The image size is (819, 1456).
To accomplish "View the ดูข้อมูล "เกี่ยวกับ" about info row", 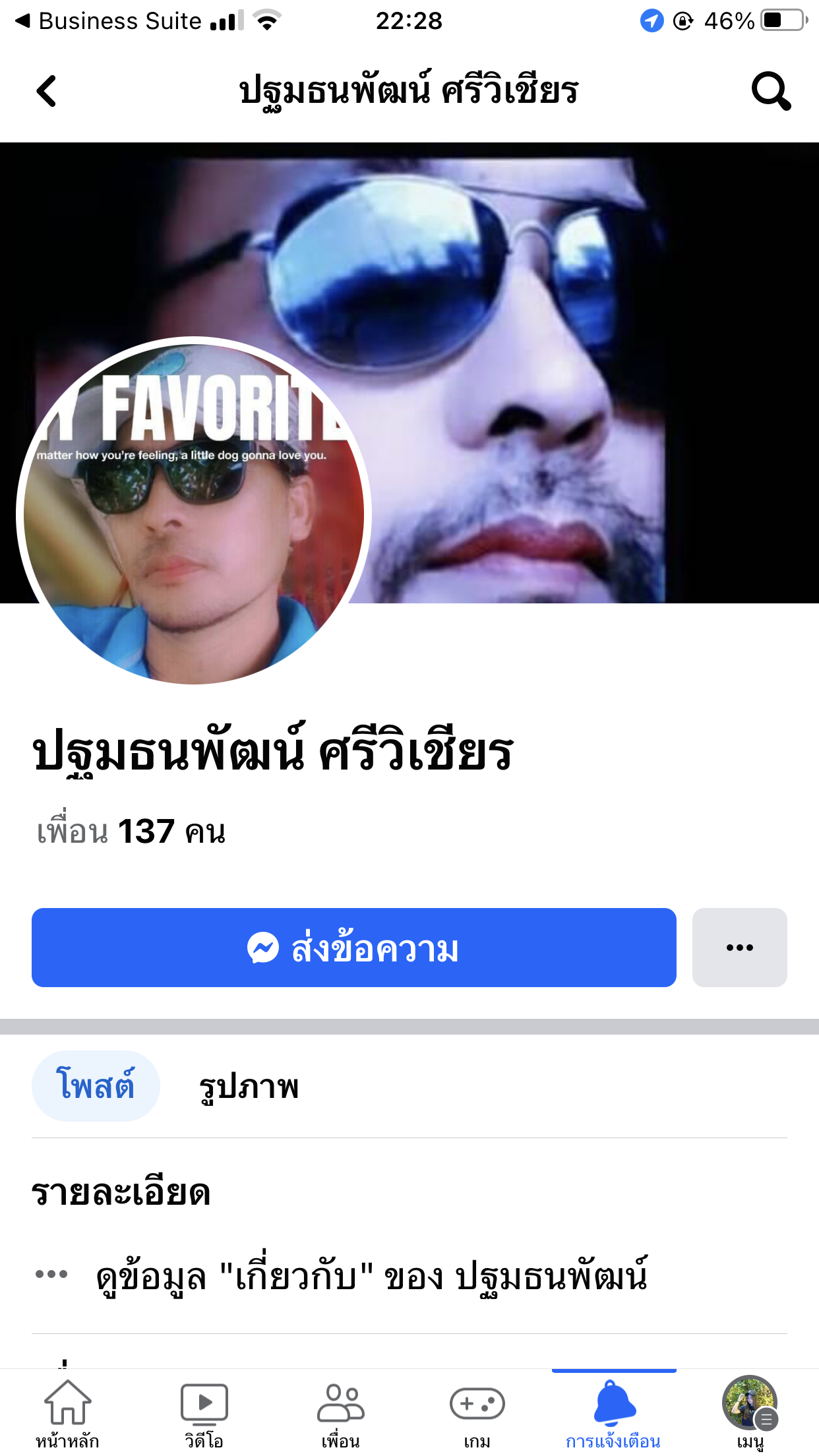I will pyautogui.click(x=409, y=1275).
